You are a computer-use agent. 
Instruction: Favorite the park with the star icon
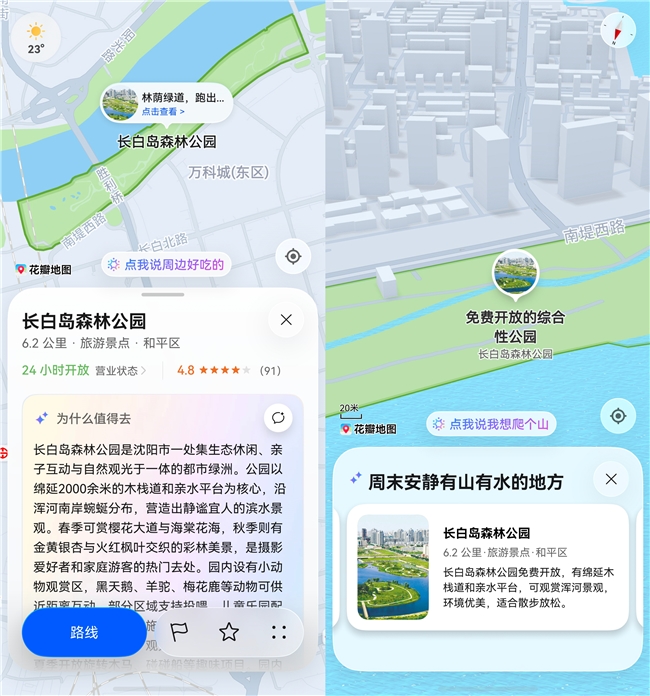229,632
